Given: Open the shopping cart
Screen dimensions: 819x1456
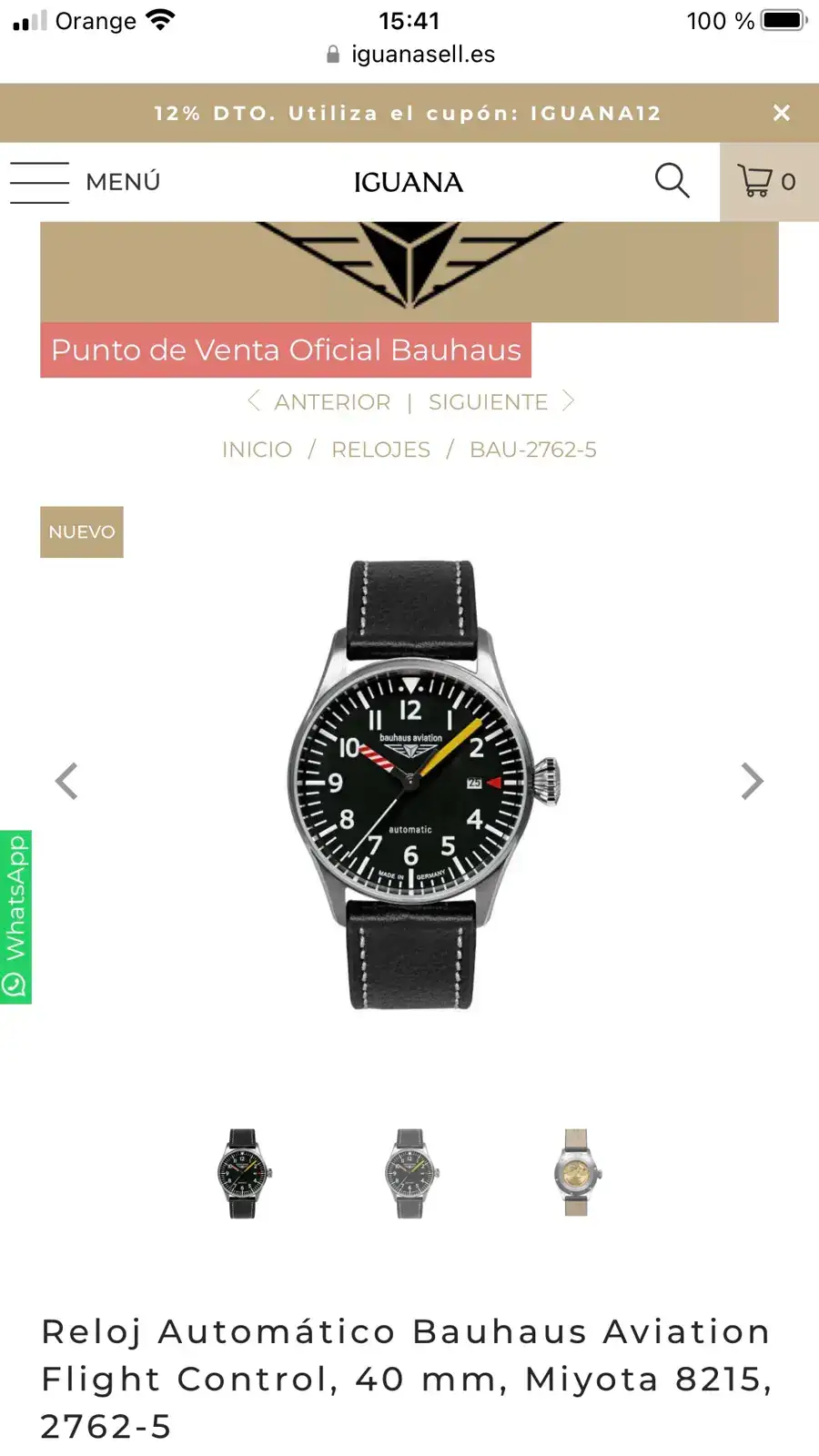Looking at the screenshot, I should pos(767,182).
